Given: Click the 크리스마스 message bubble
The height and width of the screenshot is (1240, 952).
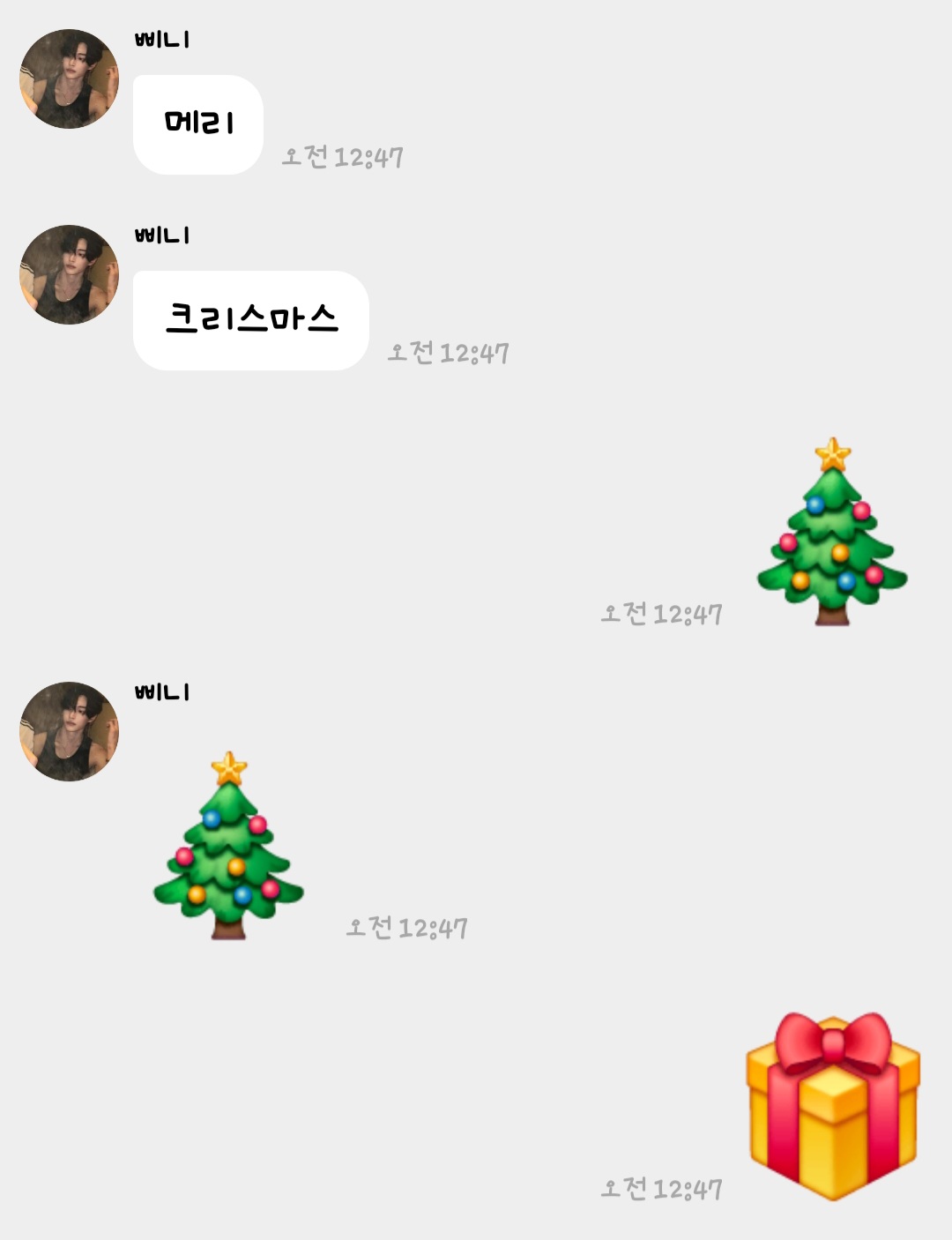Looking at the screenshot, I should click(249, 319).
